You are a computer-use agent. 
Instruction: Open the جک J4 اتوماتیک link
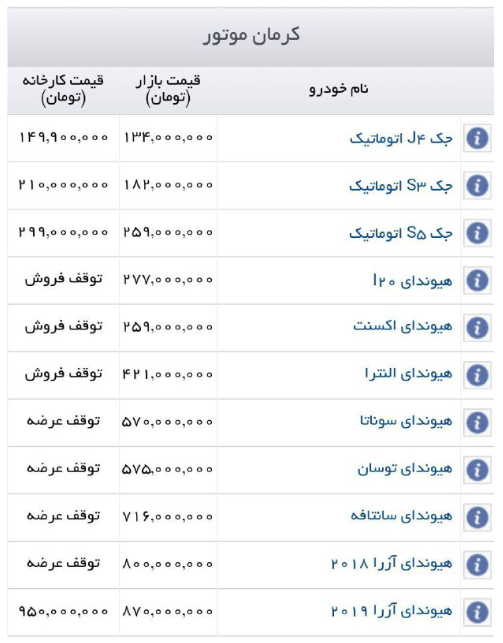point(401,139)
